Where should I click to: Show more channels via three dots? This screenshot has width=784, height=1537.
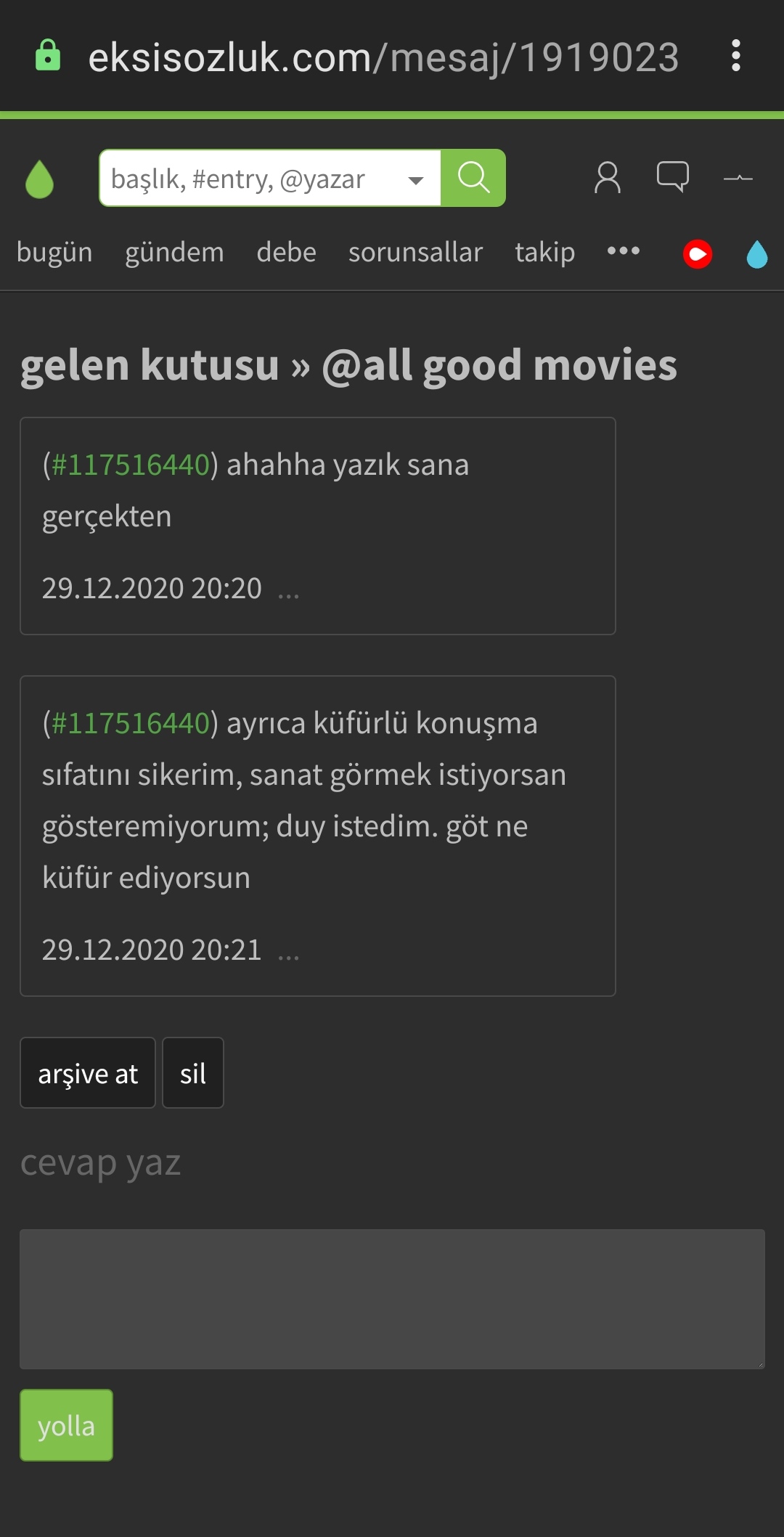pyautogui.click(x=624, y=251)
